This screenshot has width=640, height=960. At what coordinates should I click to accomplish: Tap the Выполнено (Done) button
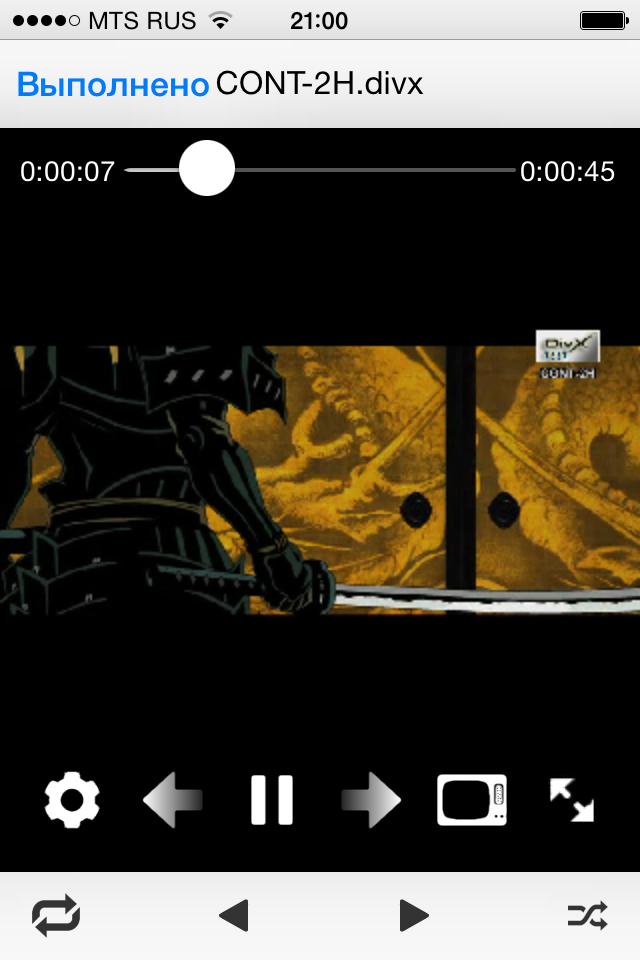coord(112,85)
